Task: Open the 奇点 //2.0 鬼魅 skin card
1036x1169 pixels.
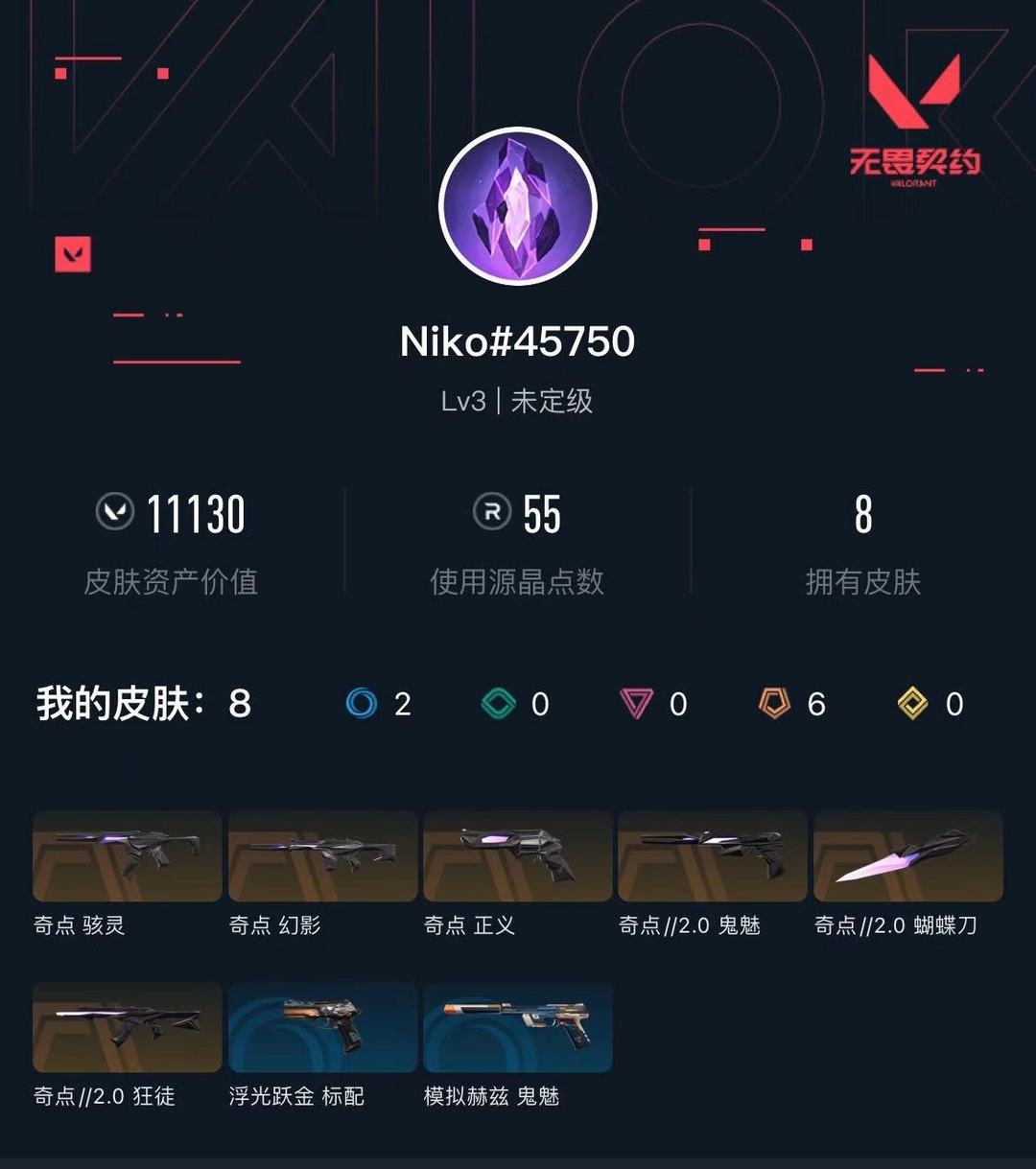Action: 712,855
